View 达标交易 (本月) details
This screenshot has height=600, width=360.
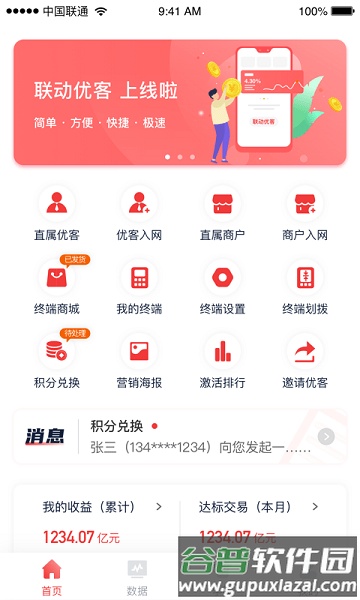(259, 507)
